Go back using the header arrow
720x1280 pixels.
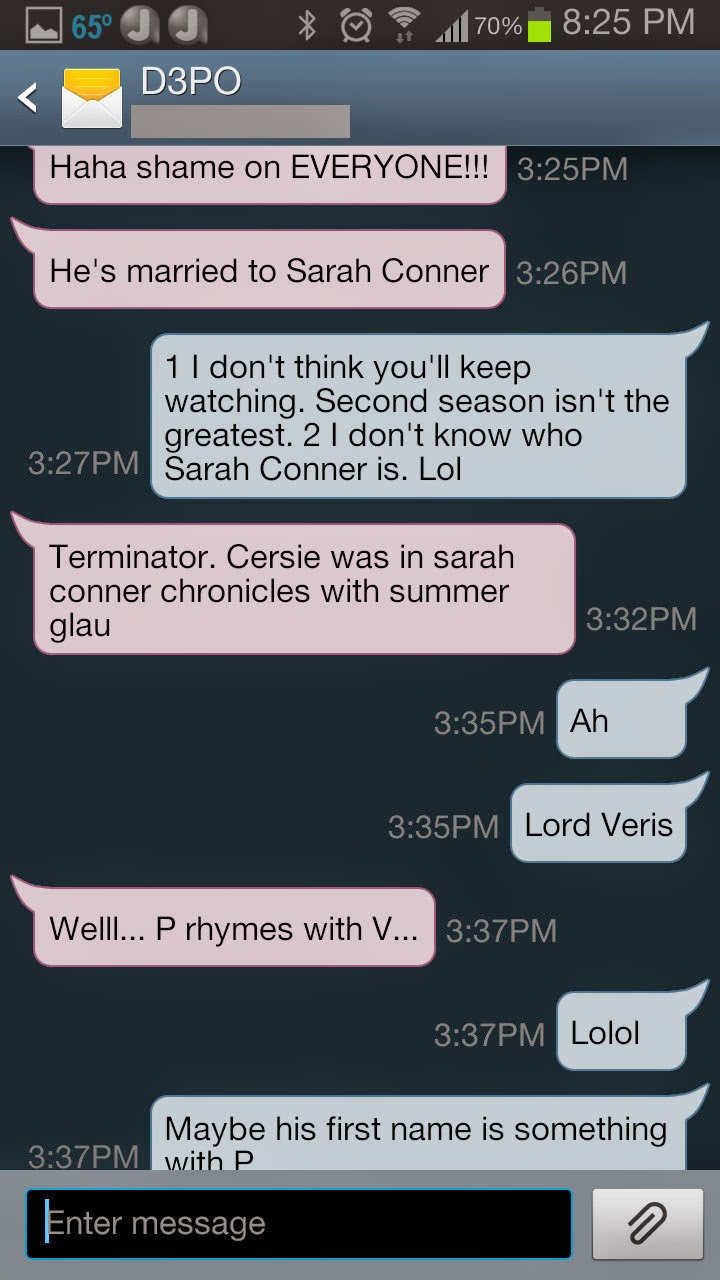(x=28, y=97)
